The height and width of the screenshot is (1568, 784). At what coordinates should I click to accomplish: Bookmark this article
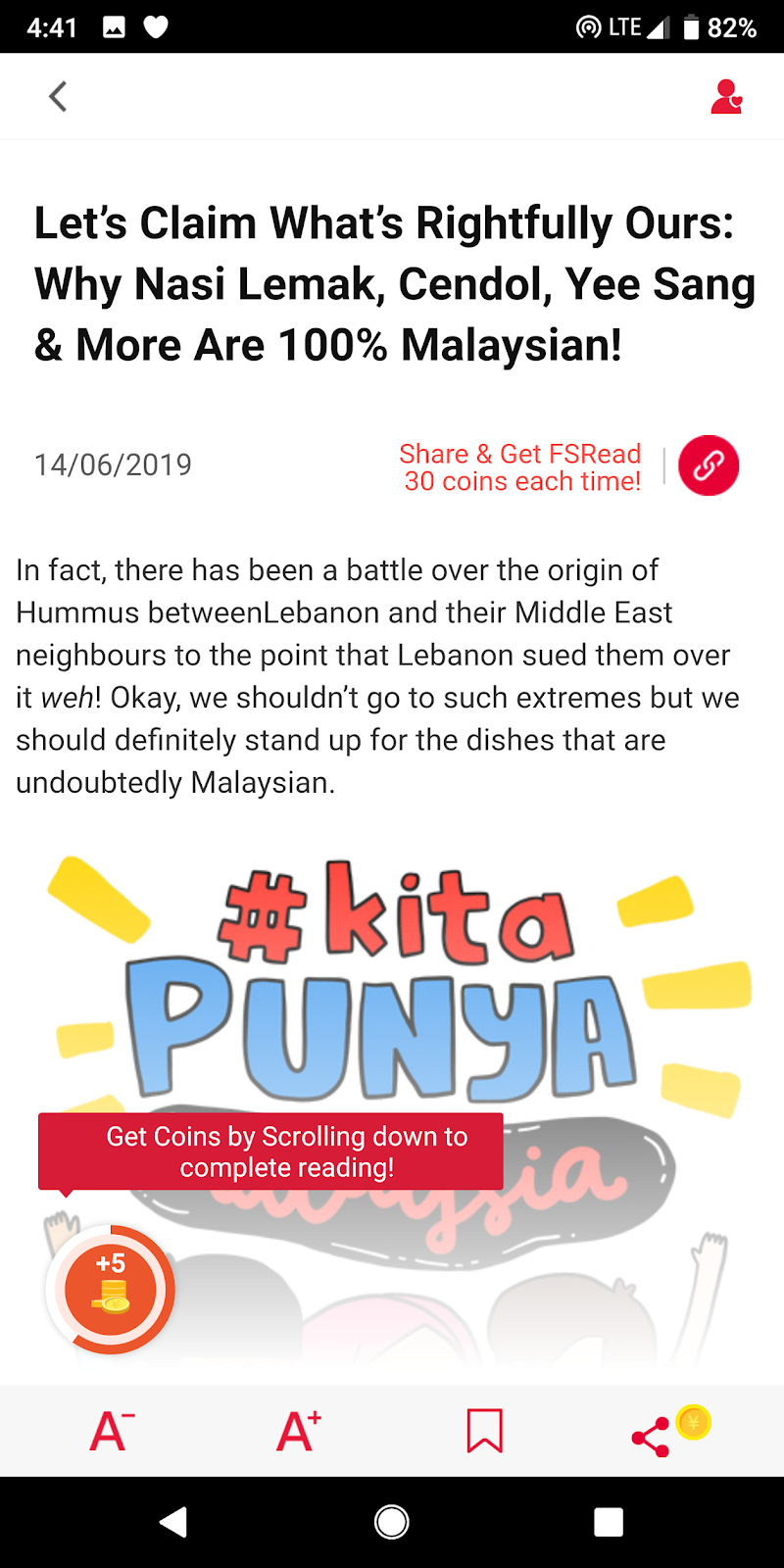click(484, 1431)
